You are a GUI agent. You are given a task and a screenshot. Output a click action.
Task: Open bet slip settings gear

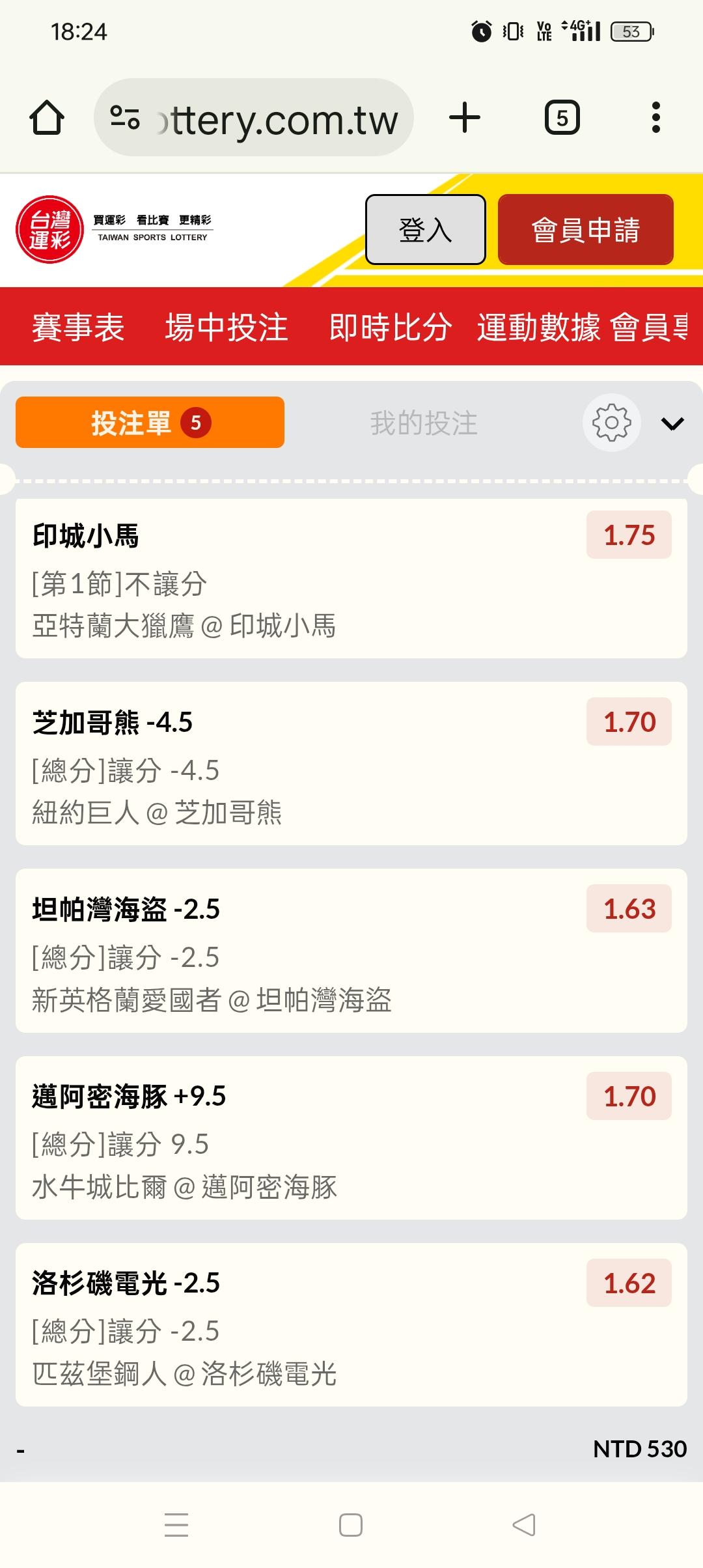[x=611, y=423]
